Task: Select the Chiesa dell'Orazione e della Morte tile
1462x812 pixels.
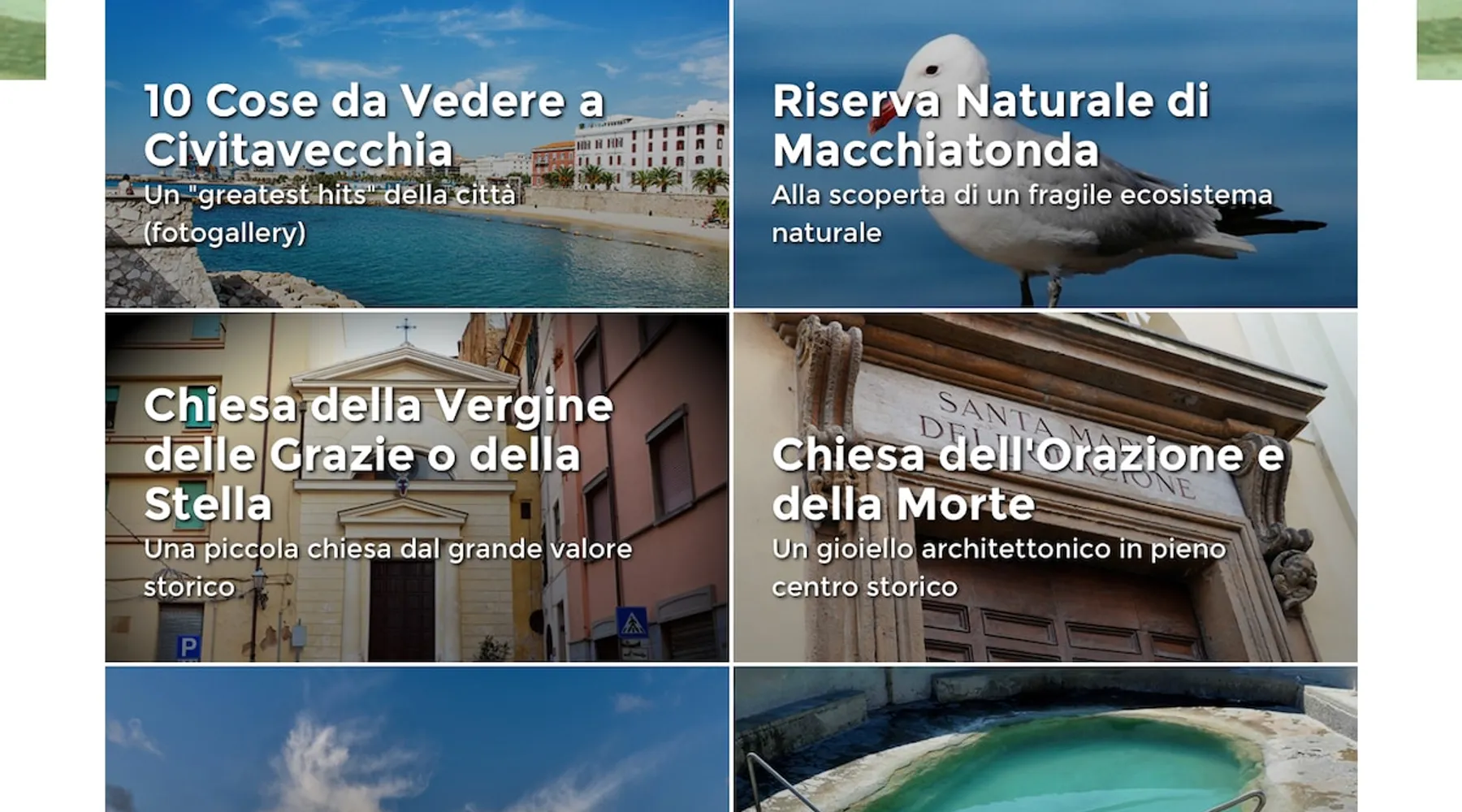Action: click(1027, 479)
